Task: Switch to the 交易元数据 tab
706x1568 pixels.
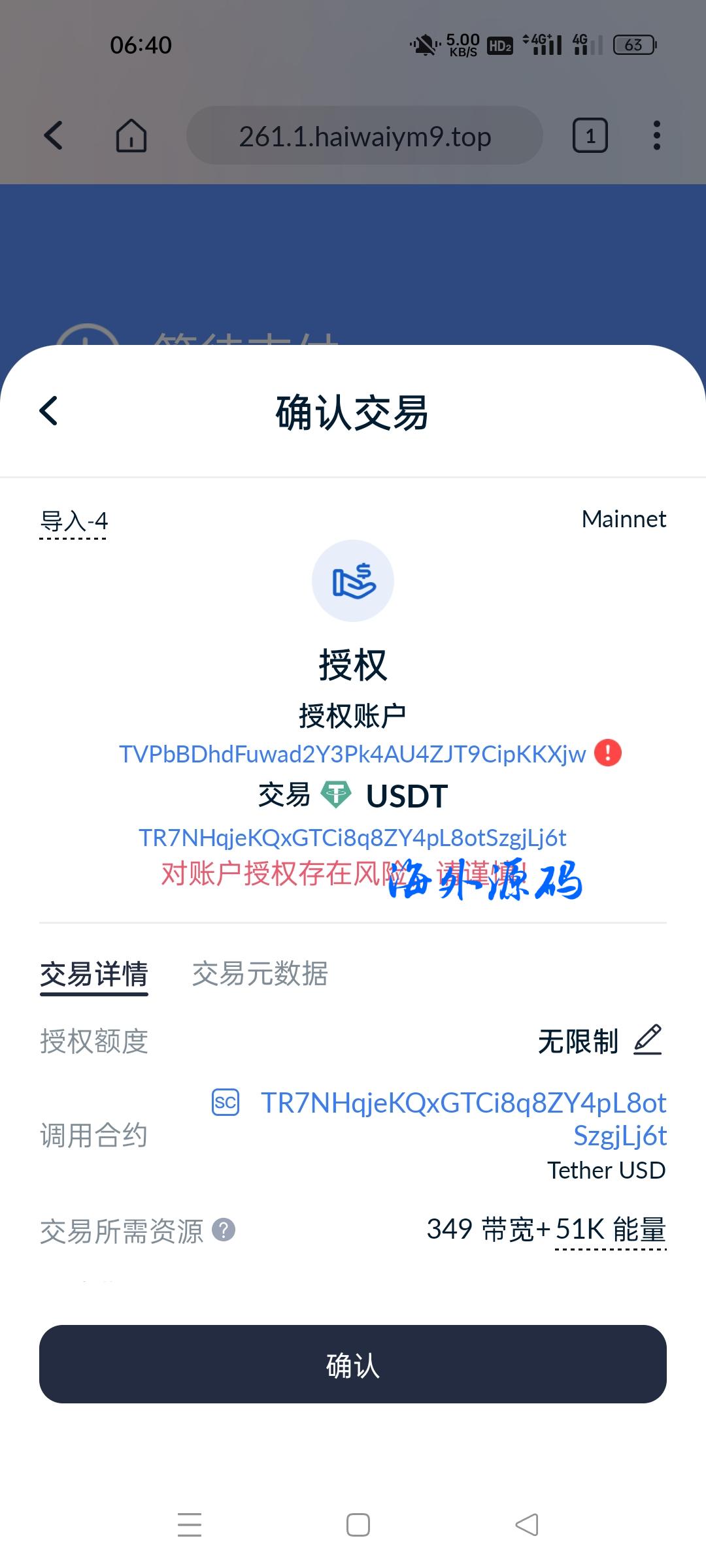Action: click(x=260, y=974)
